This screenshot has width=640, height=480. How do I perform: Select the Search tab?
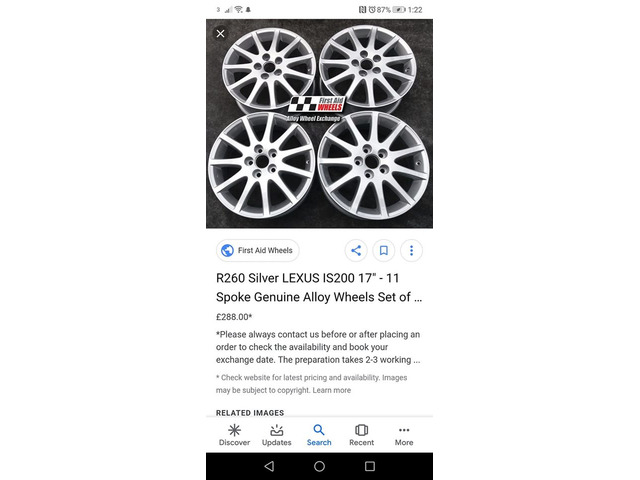(x=319, y=434)
